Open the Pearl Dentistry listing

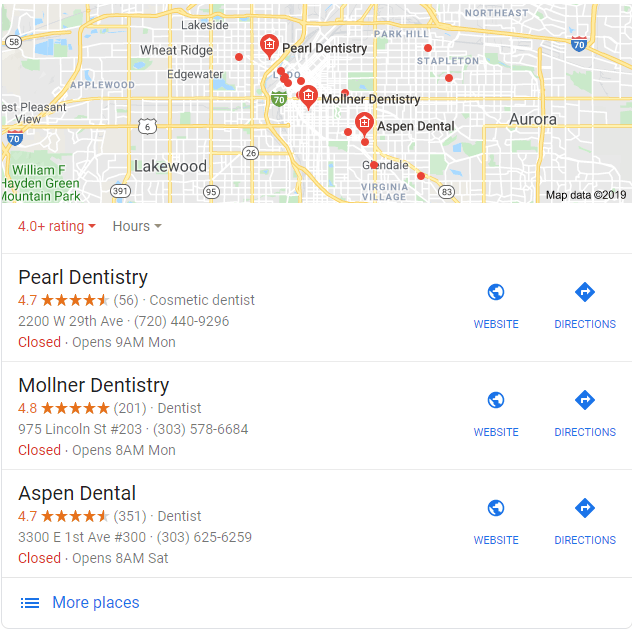[83, 278]
